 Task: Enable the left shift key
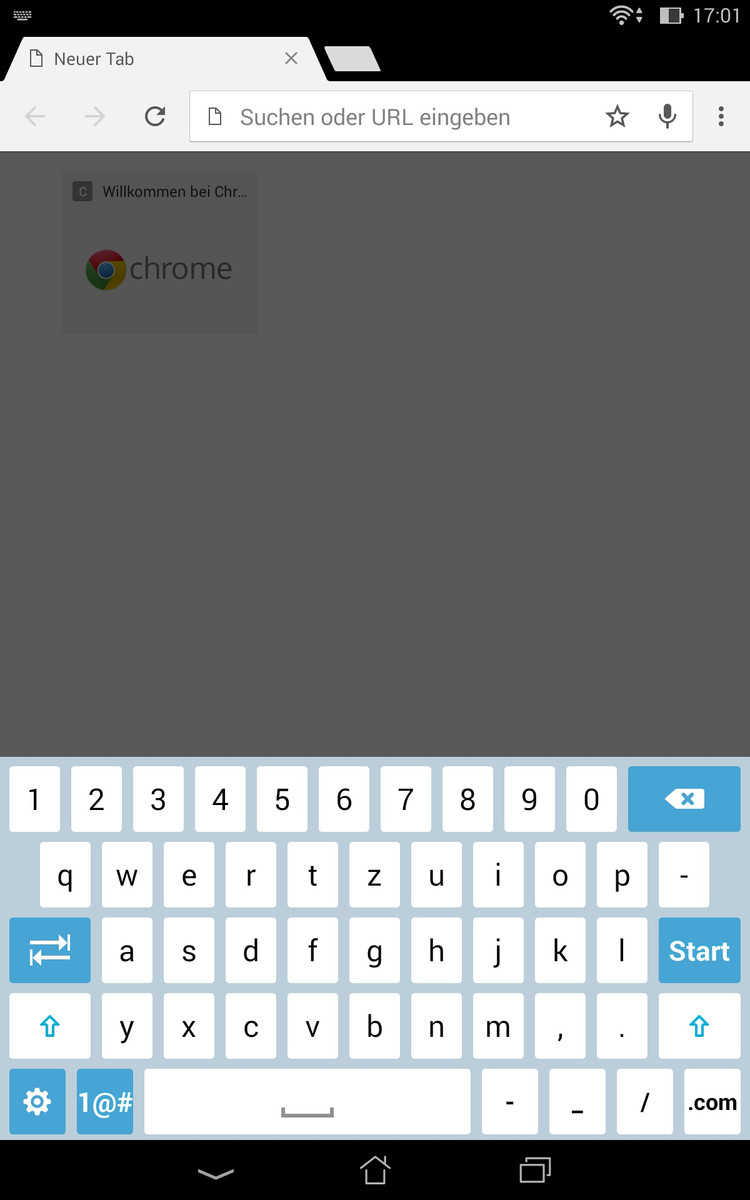click(50, 1027)
